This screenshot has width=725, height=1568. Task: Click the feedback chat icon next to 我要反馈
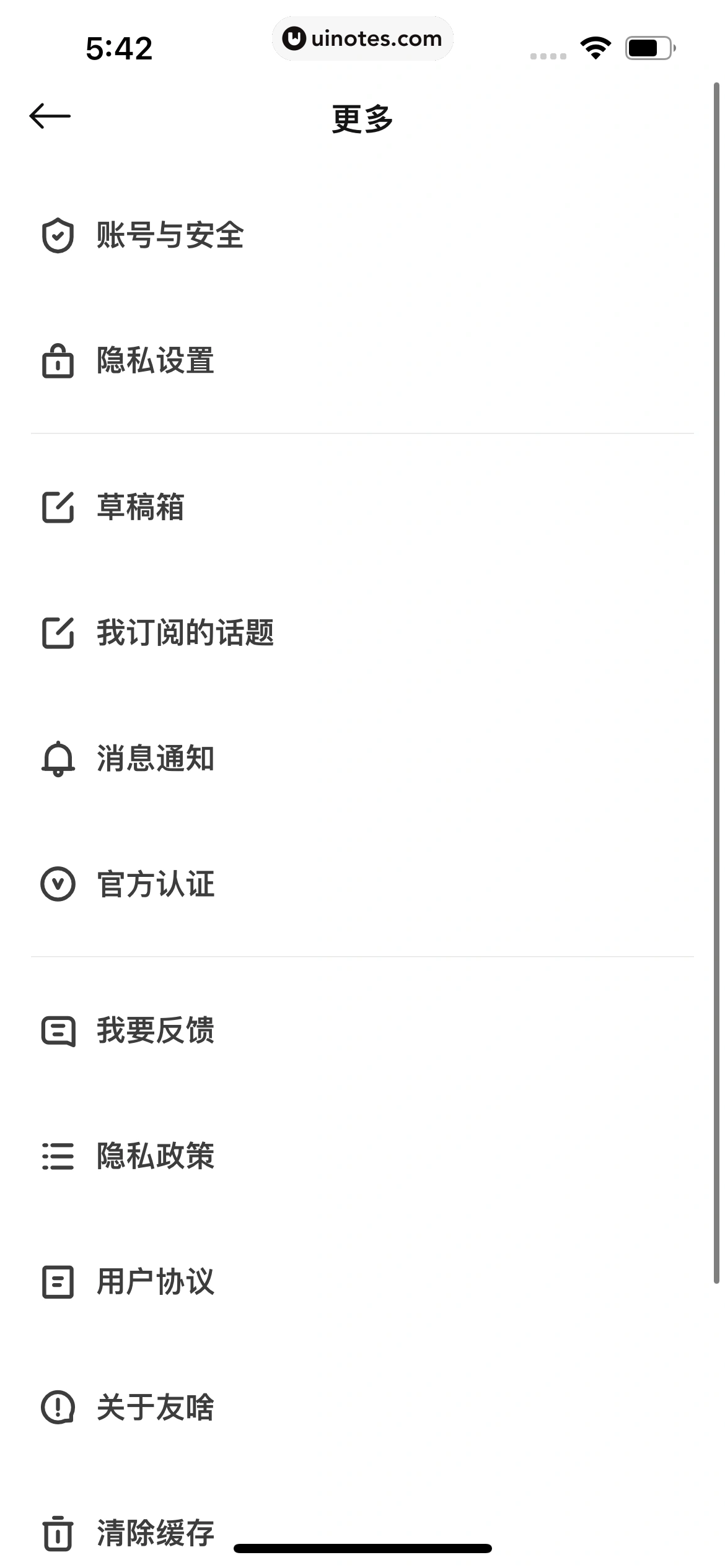pos(58,1030)
